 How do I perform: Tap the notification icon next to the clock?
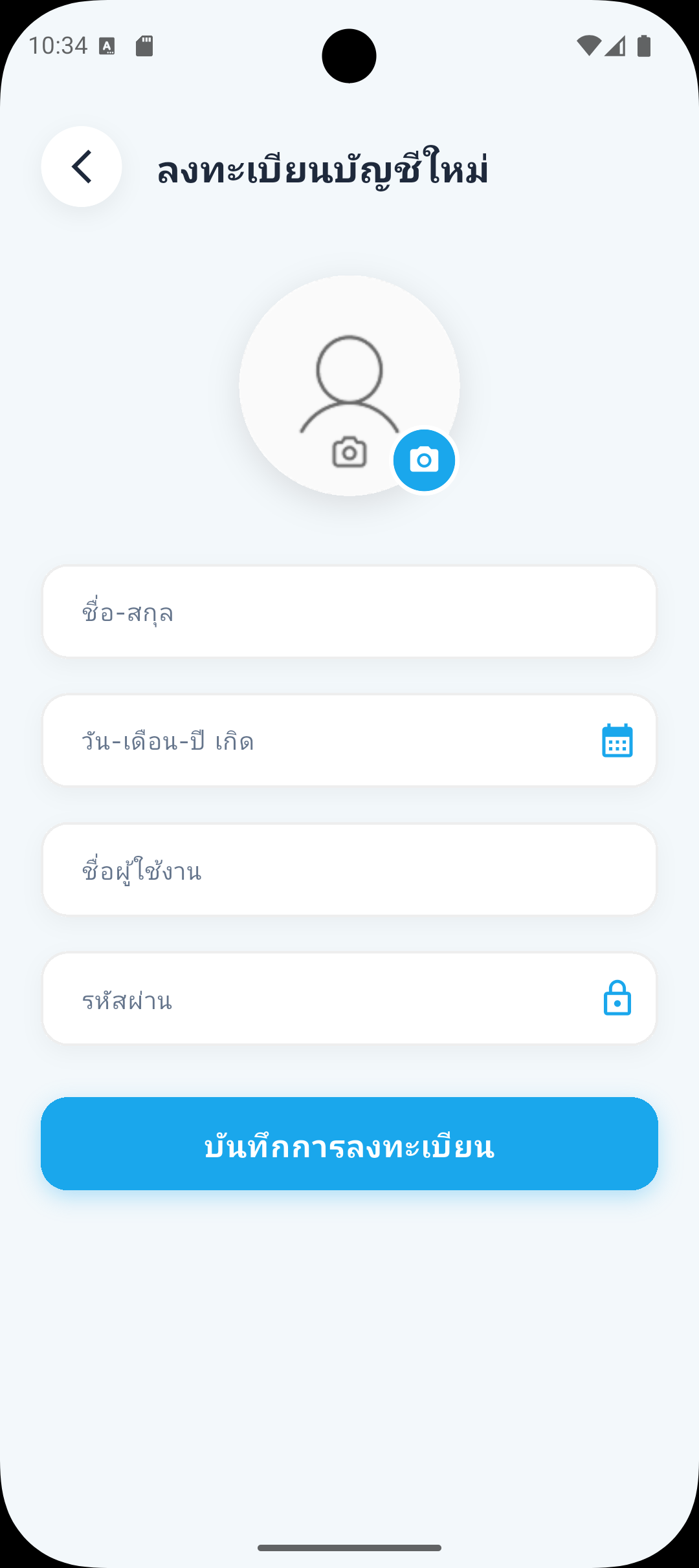coord(105,45)
